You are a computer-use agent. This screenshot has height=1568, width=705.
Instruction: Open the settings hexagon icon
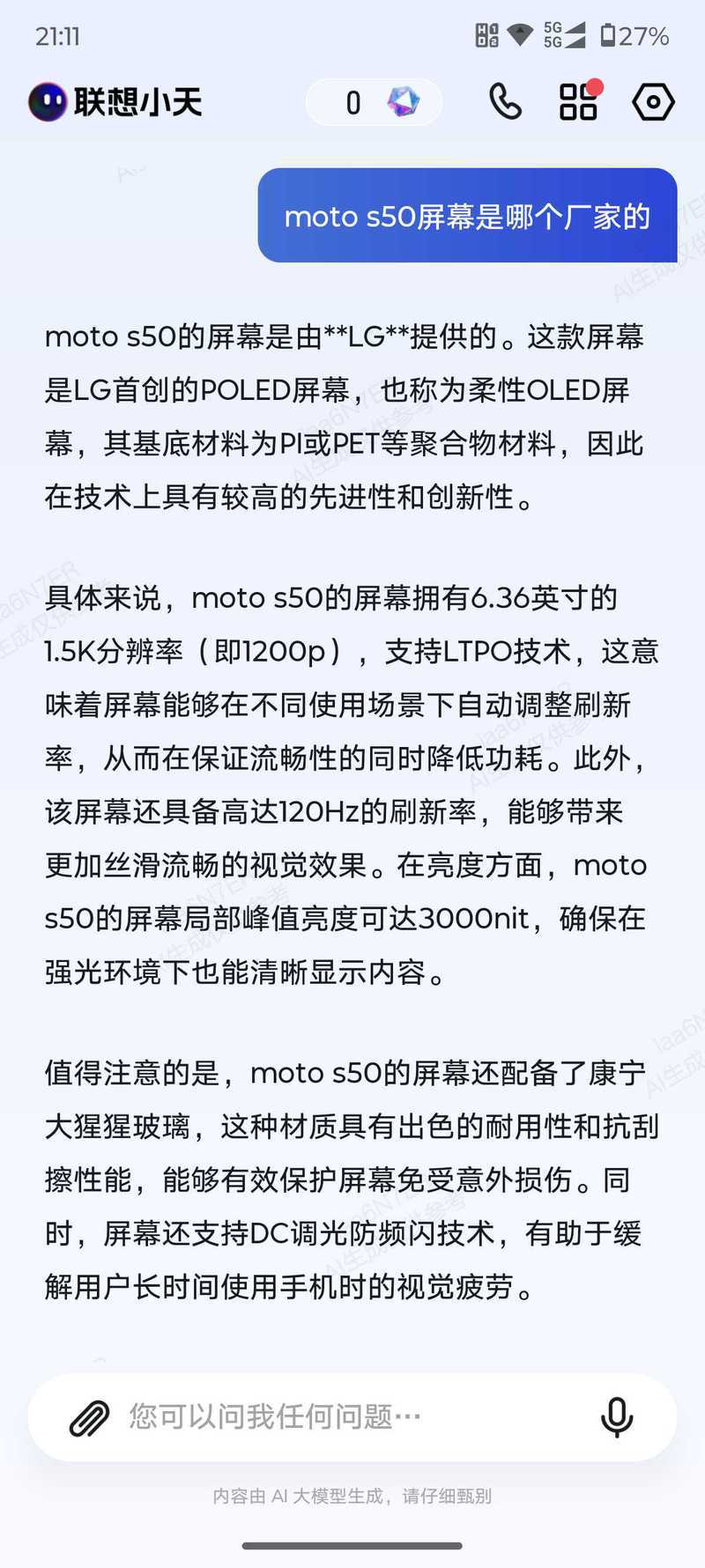click(x=653, y=102)
